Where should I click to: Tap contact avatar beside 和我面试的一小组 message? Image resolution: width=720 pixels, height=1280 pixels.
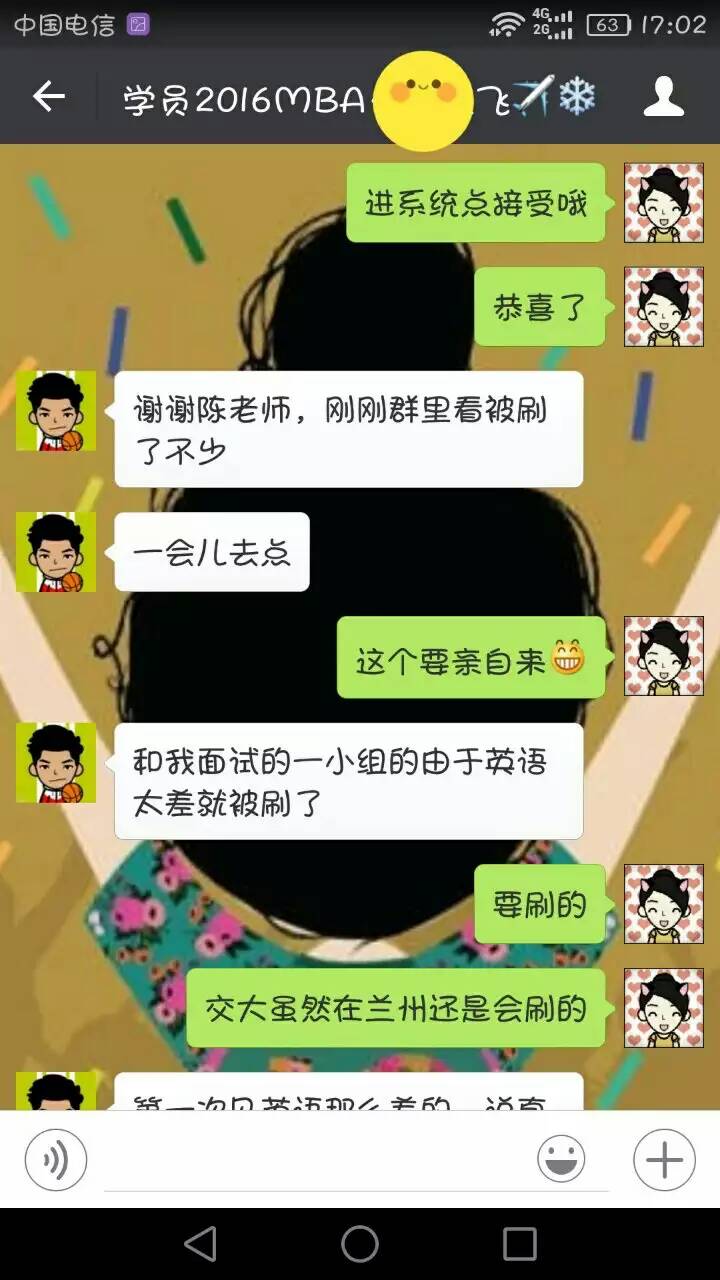[56, 763]
